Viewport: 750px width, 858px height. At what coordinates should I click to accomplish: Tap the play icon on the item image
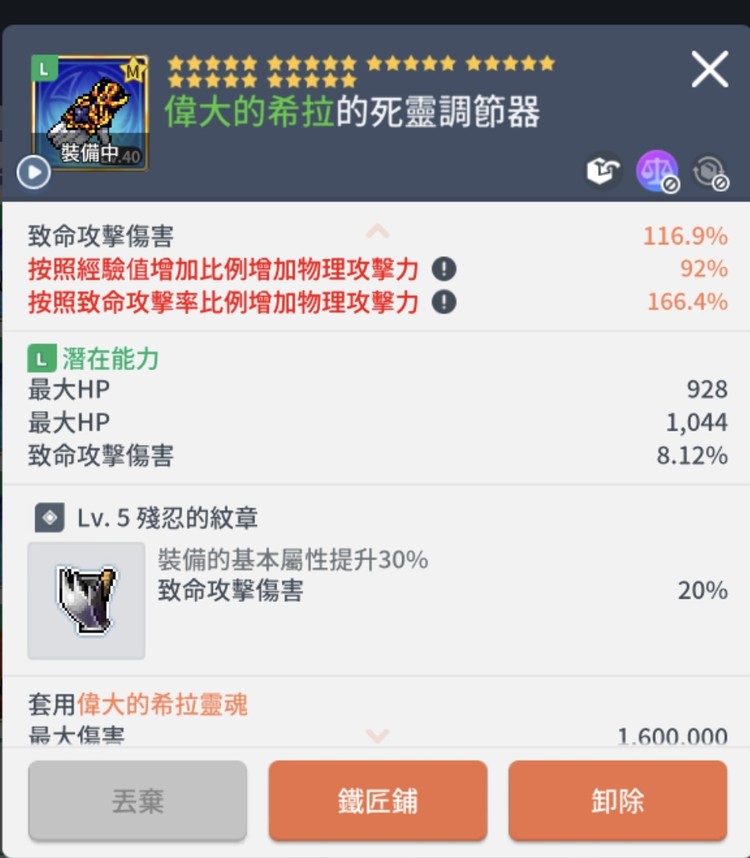coord(33,173)
